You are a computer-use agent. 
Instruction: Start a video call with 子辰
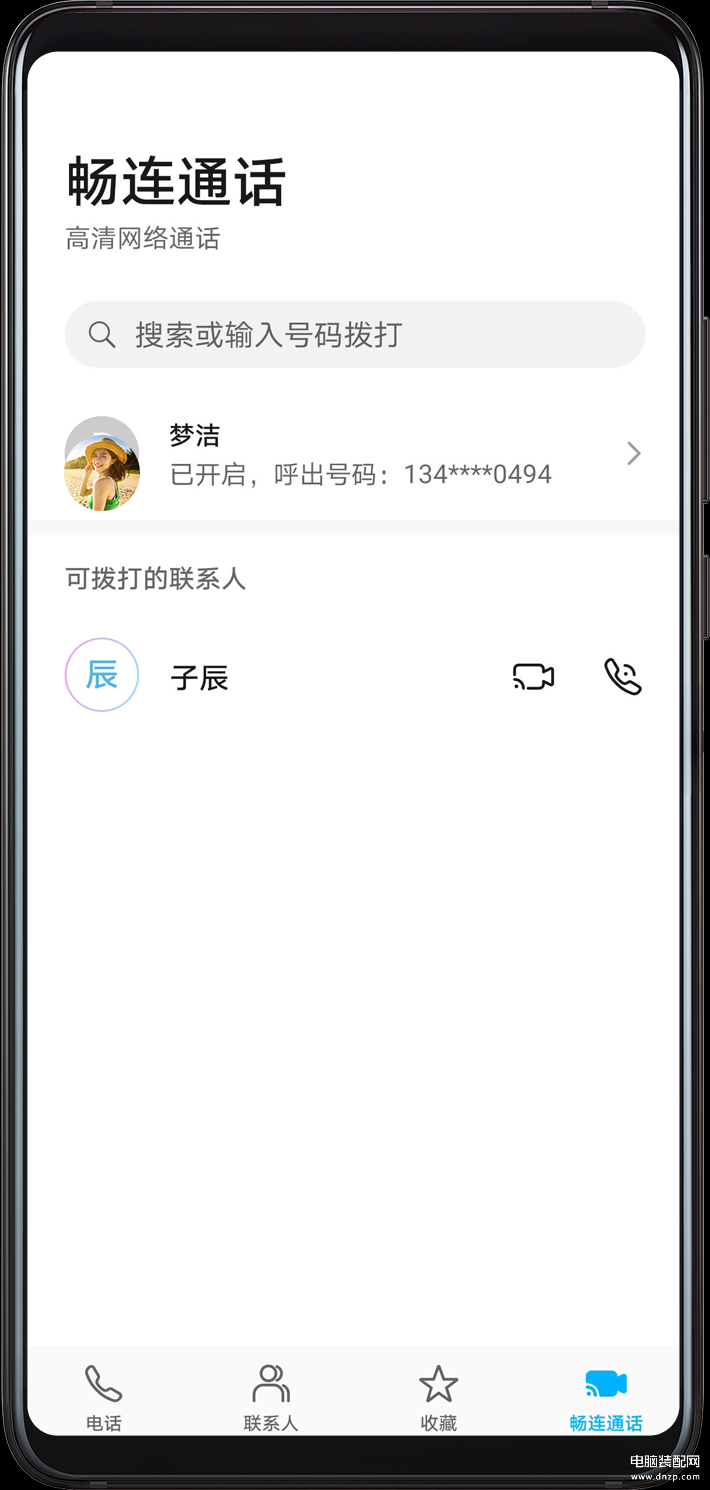tap(533, 677)
